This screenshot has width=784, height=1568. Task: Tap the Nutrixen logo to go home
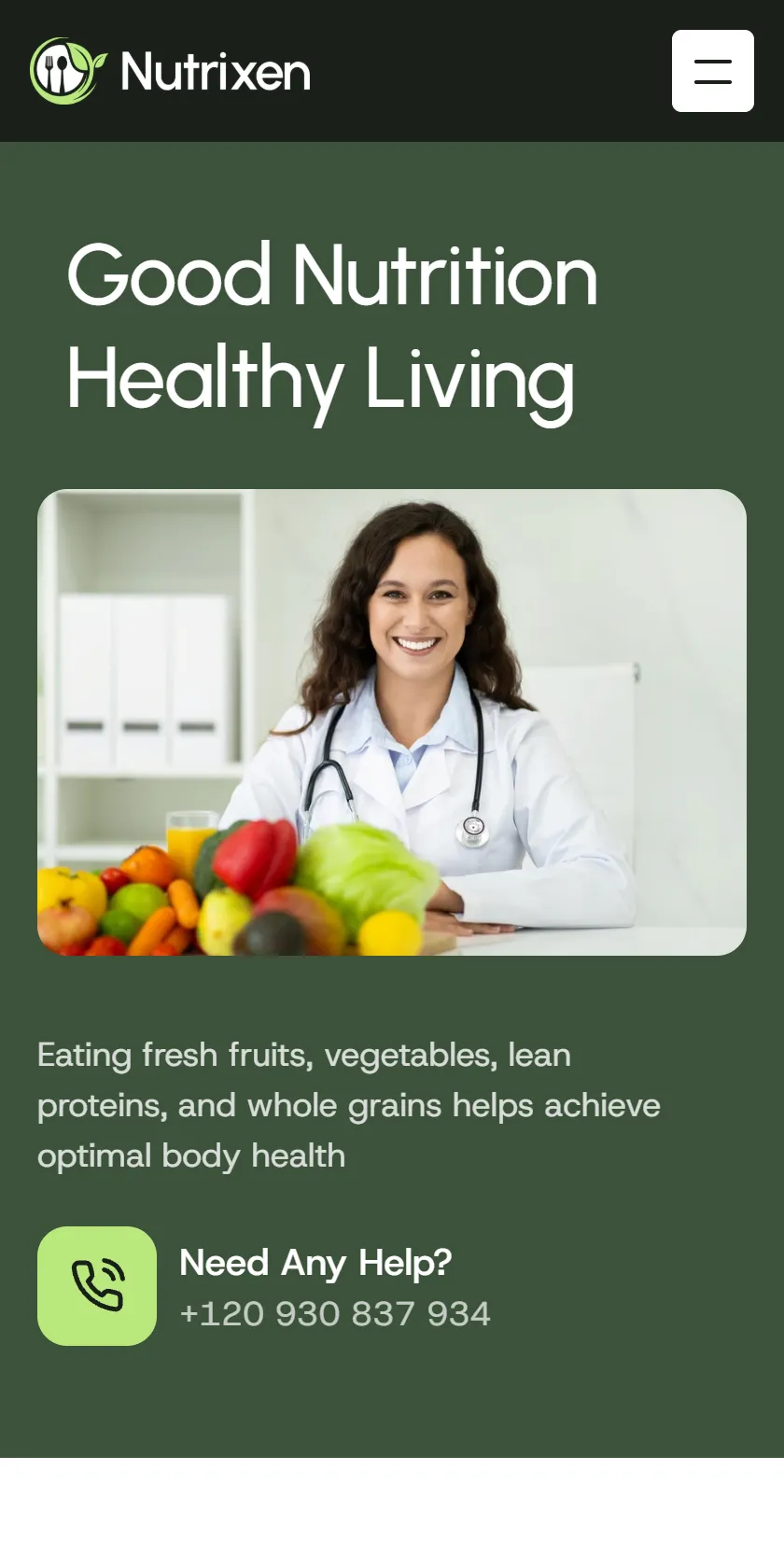[170, 71]
